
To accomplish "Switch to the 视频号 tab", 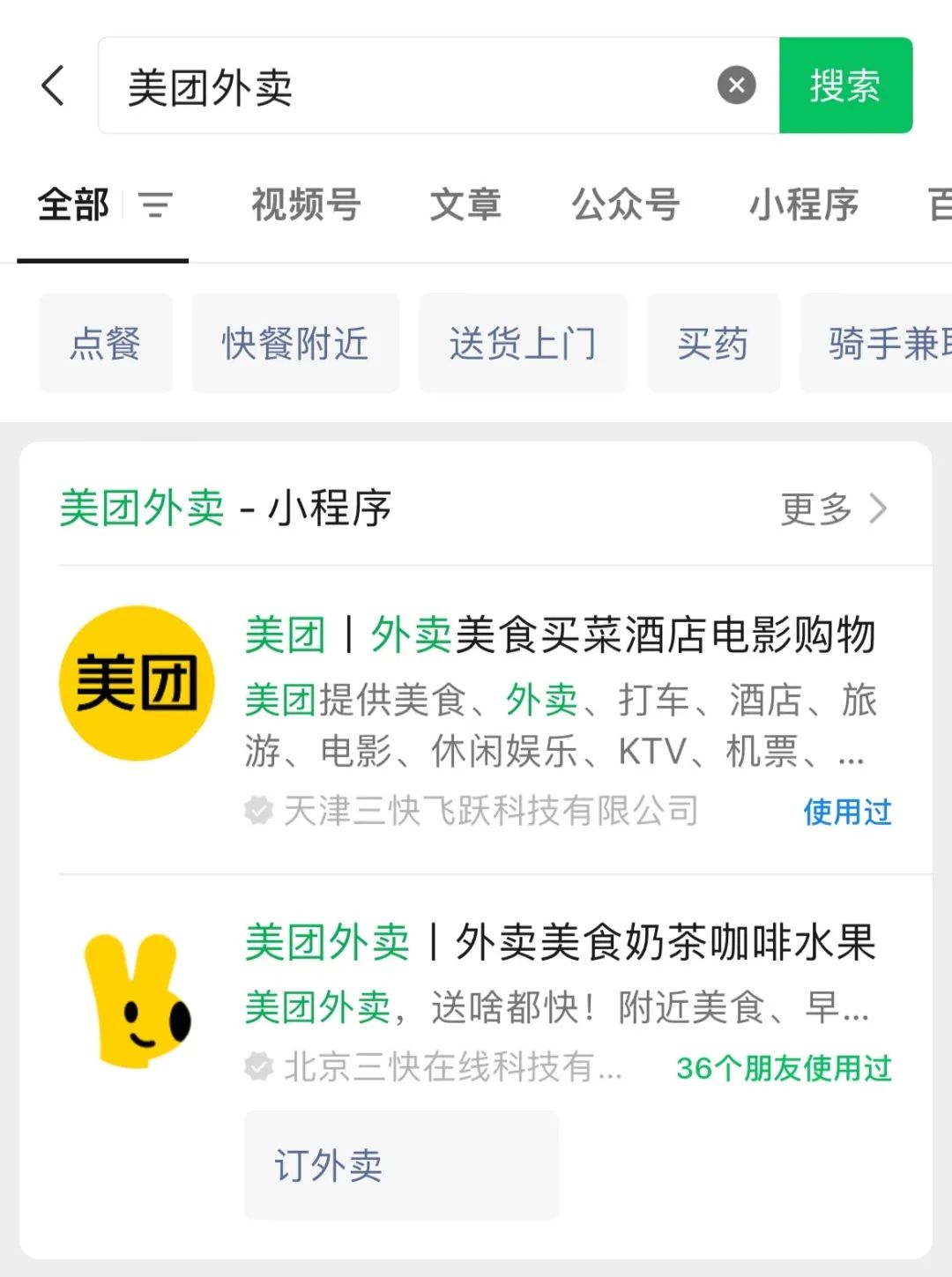I will click(x=306, y=204).
